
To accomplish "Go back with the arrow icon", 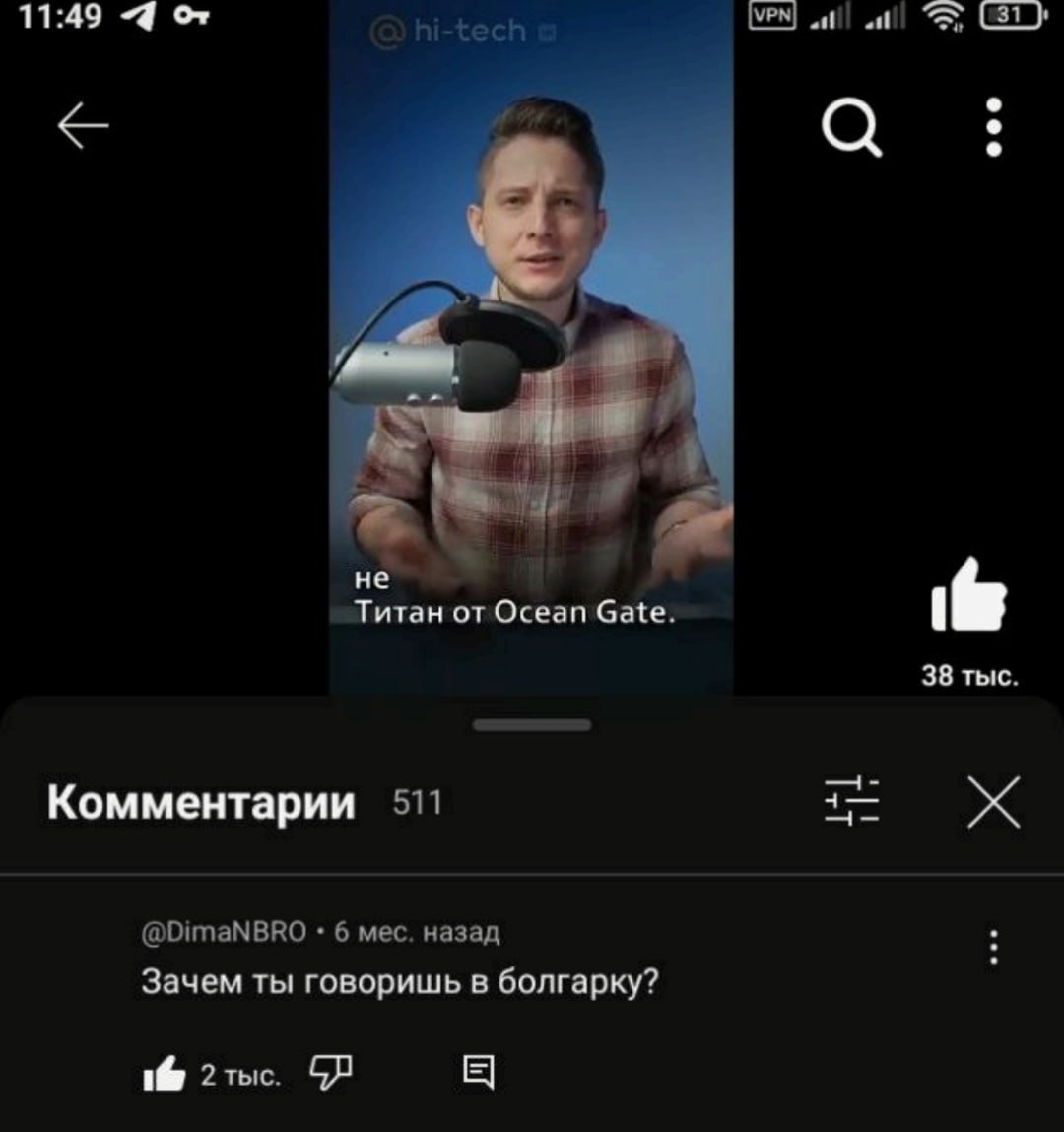I will click(x=83, y=126).
